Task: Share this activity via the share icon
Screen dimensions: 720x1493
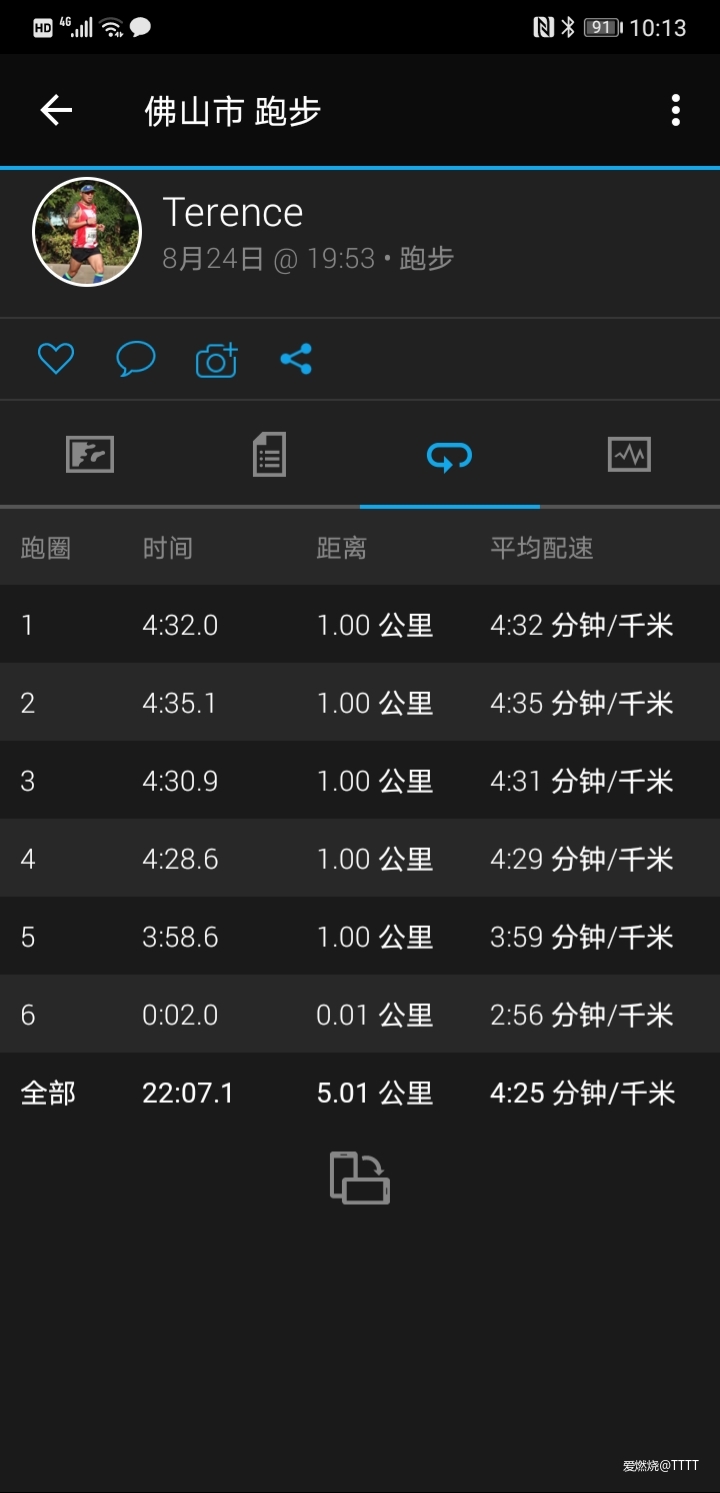Action: click(x=296, y=358)
